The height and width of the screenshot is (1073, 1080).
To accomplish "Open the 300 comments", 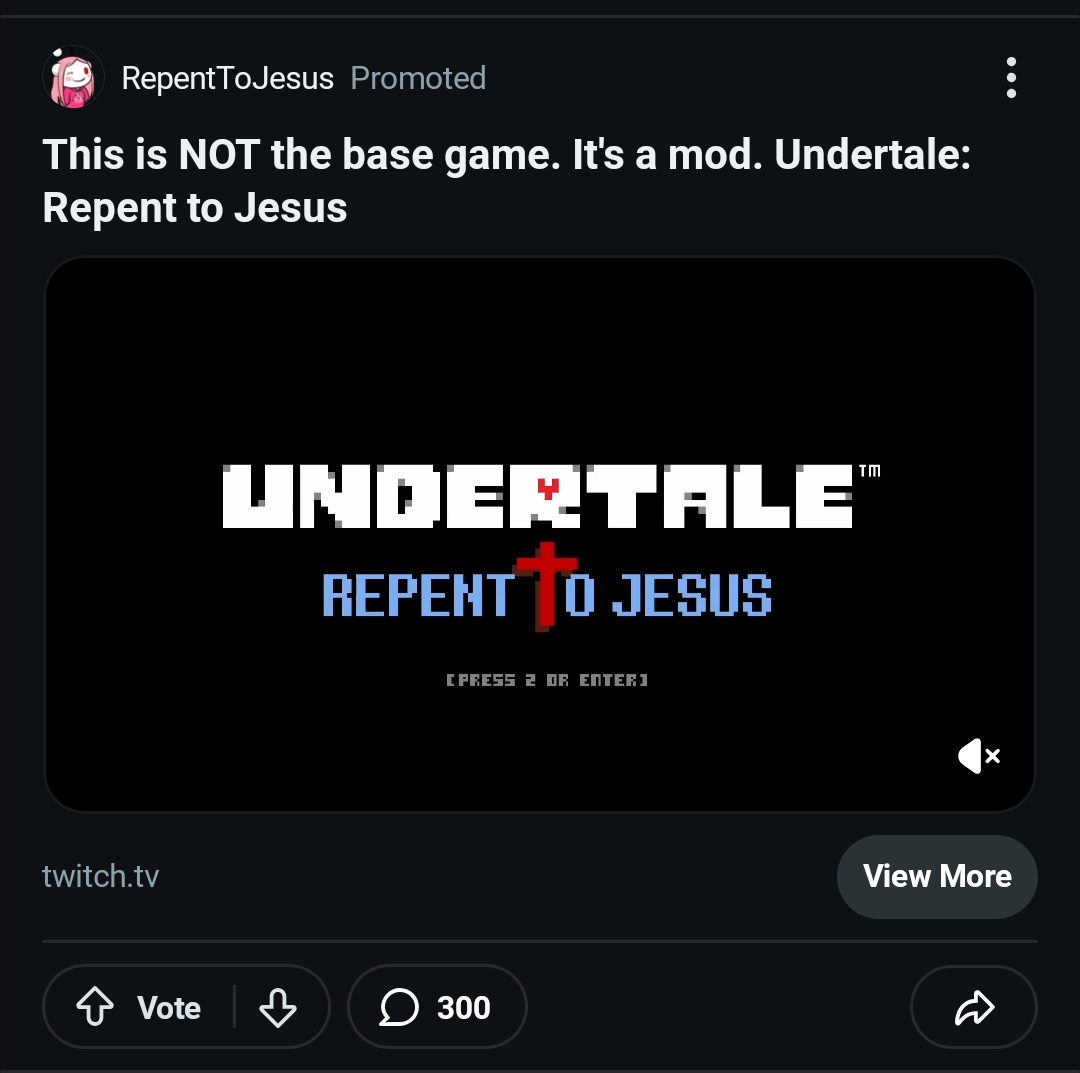I will pos(436,1007).
